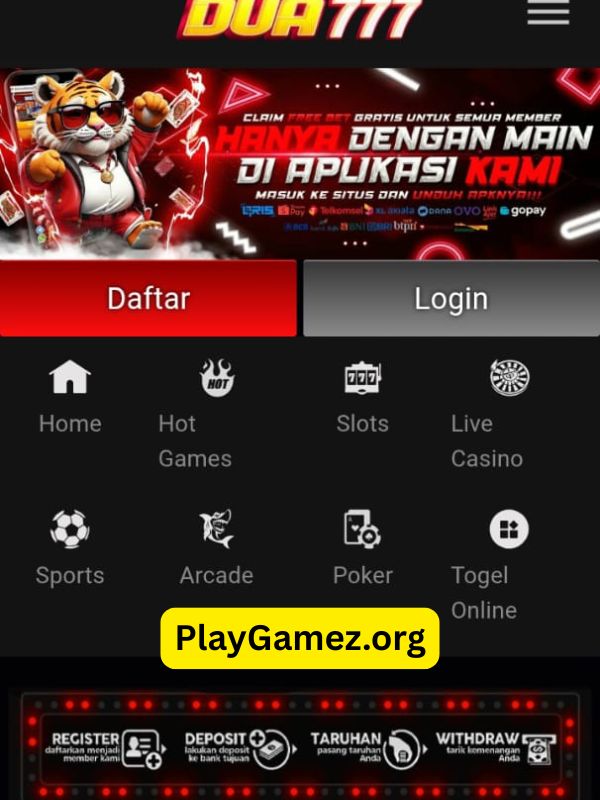The image size is (600, 800).
Task: Tap the Login button
Action: [451, 298]
